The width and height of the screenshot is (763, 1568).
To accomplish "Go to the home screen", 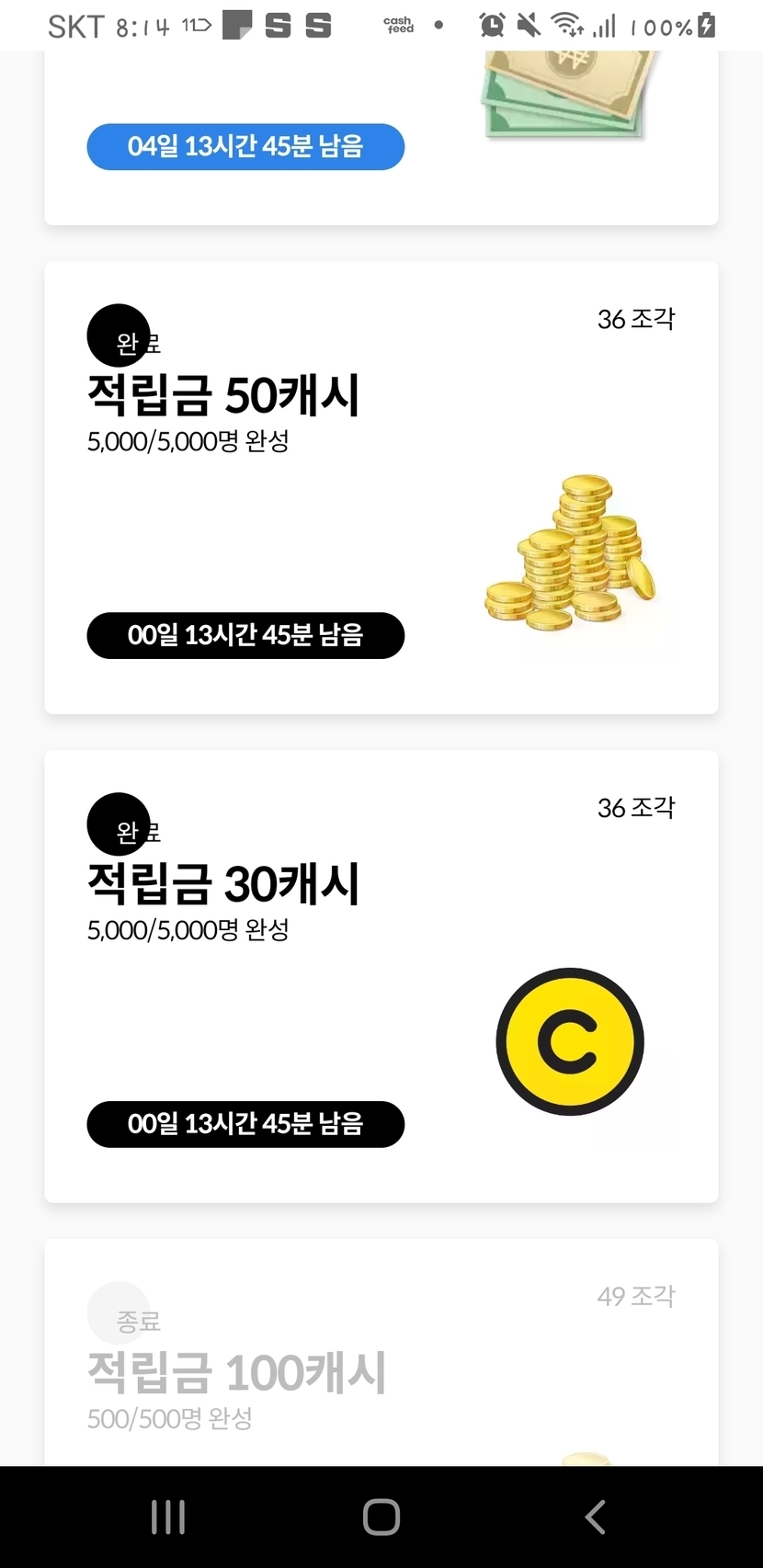I will tap(381, 1517).
